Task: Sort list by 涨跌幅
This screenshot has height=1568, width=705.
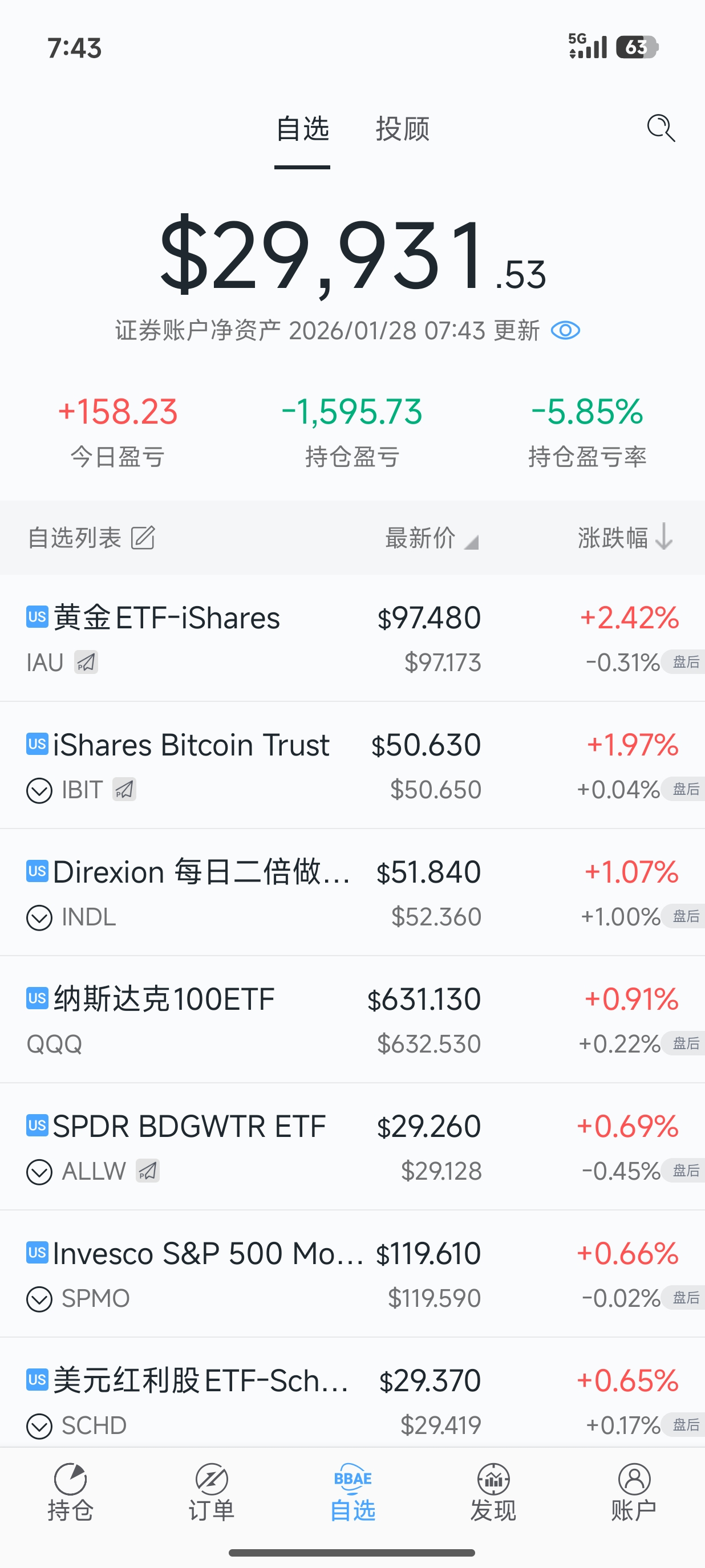Action: tap(625, 538)
